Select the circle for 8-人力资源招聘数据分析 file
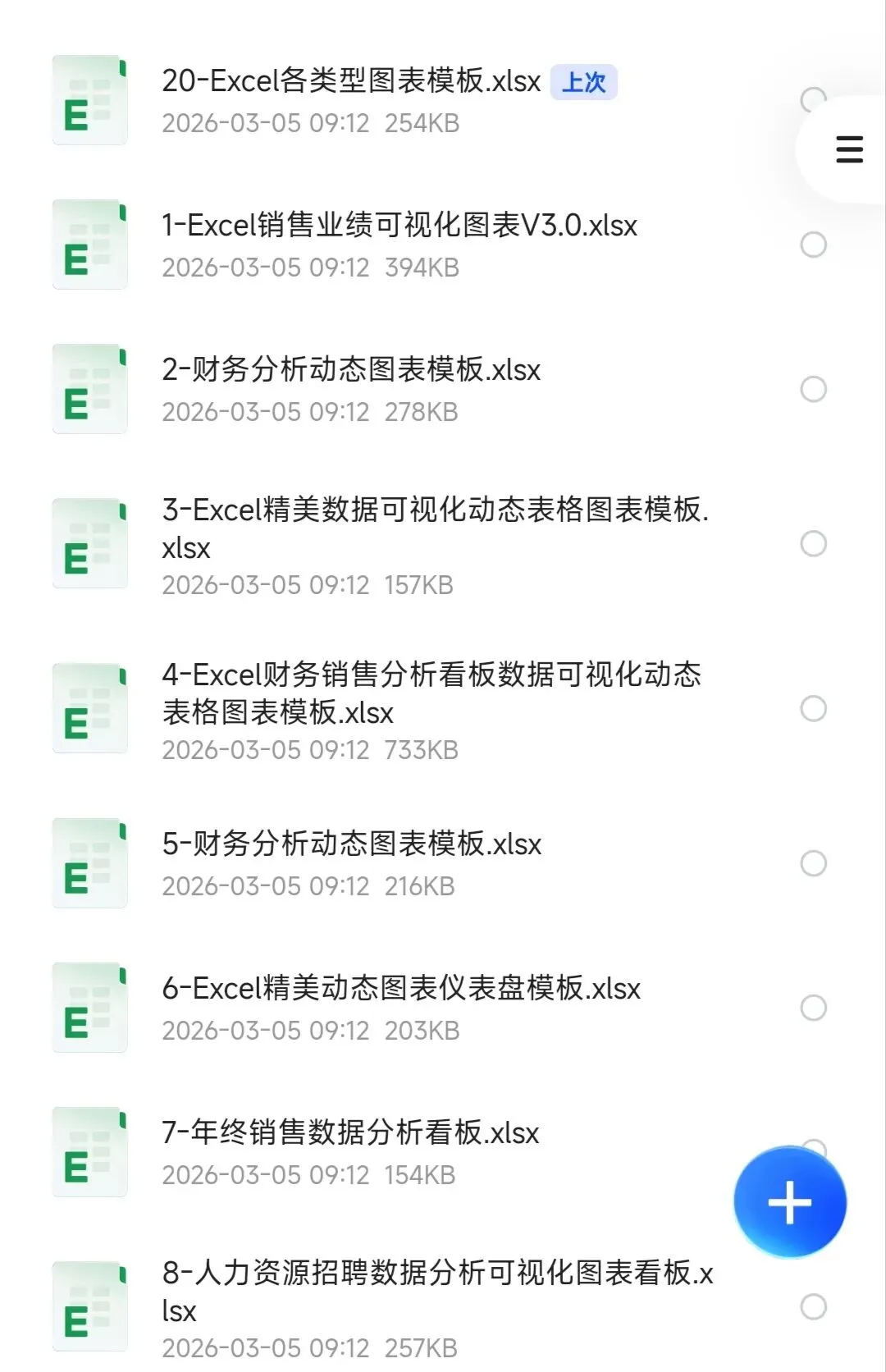Image resolution: width=886 pixels, height=1372 pixels. [x=813, y=1306]
